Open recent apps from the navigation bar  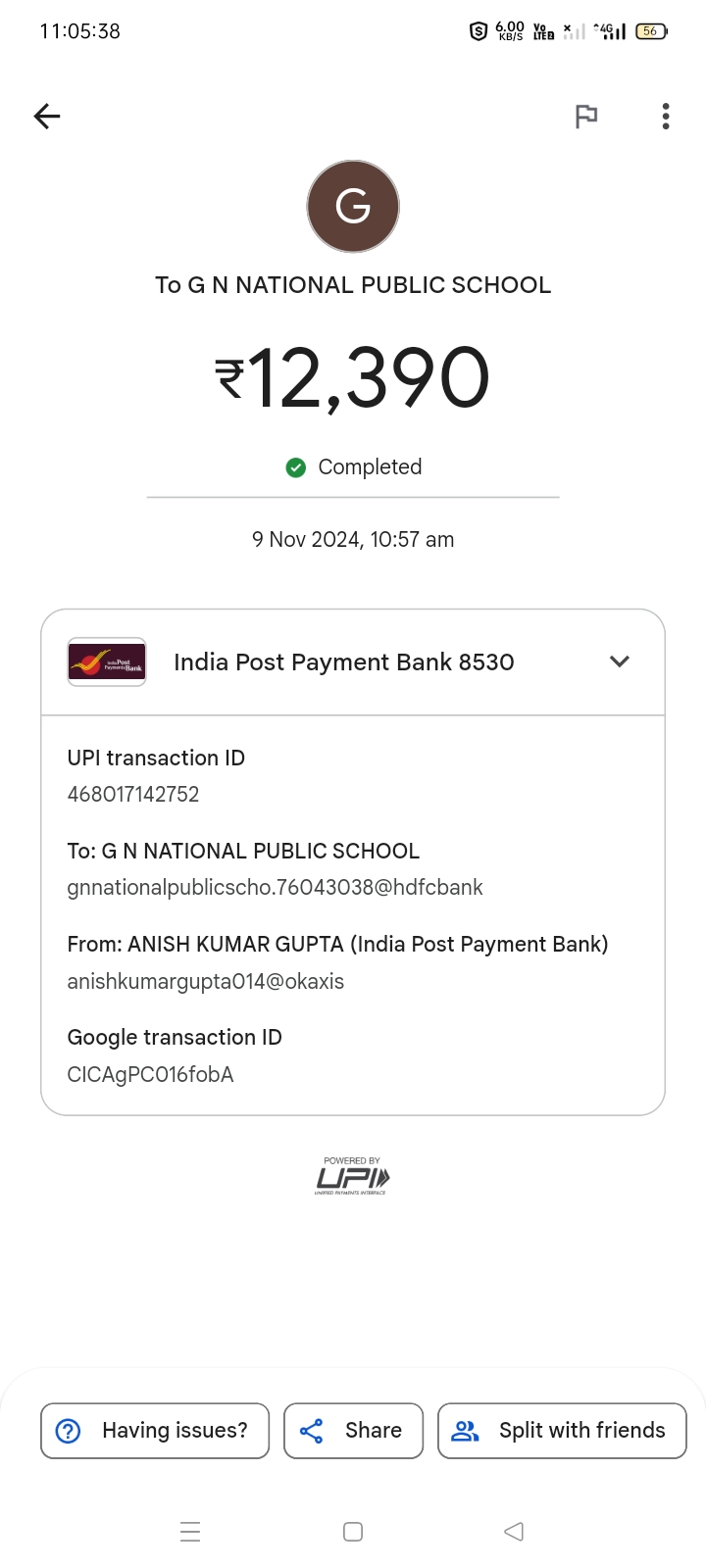point(190,1532)
